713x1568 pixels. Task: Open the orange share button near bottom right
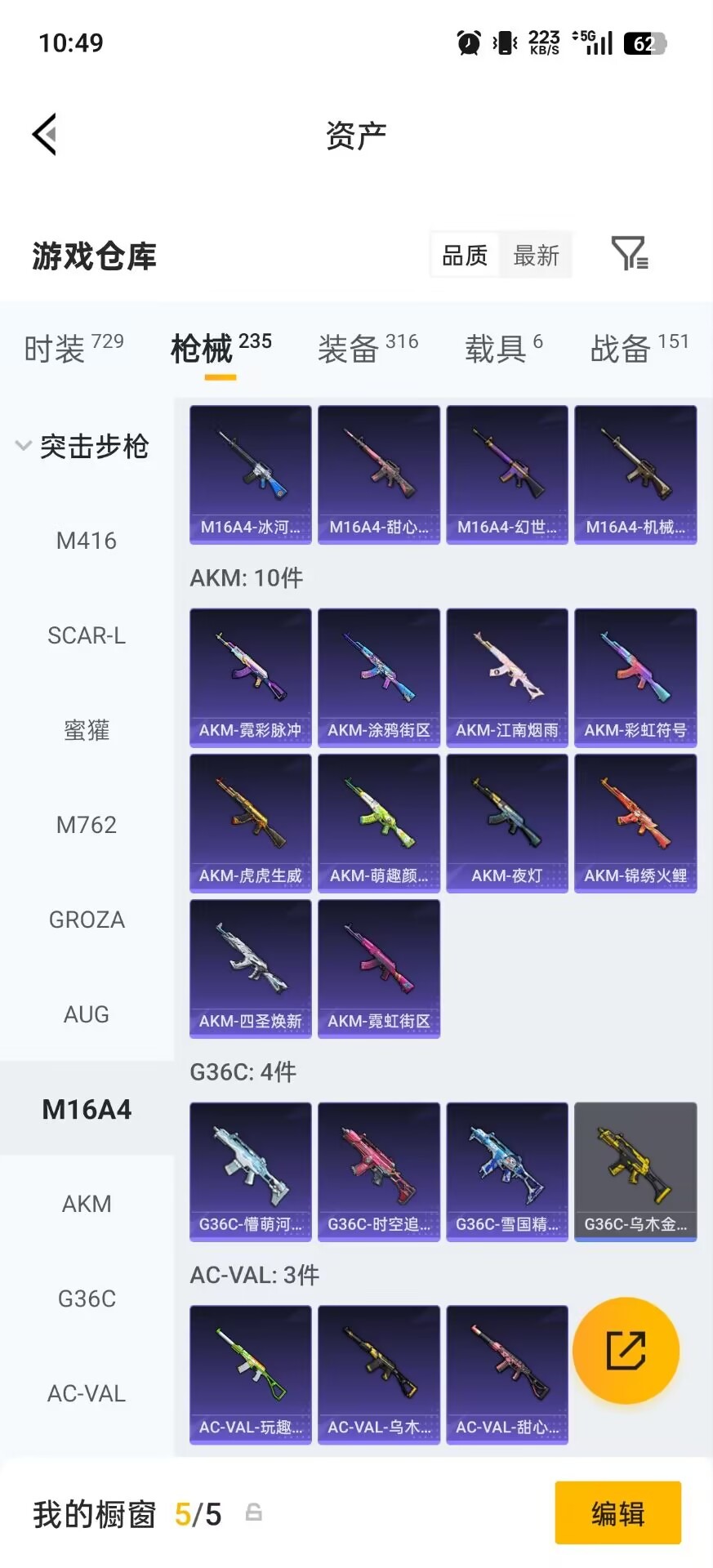626,1351
